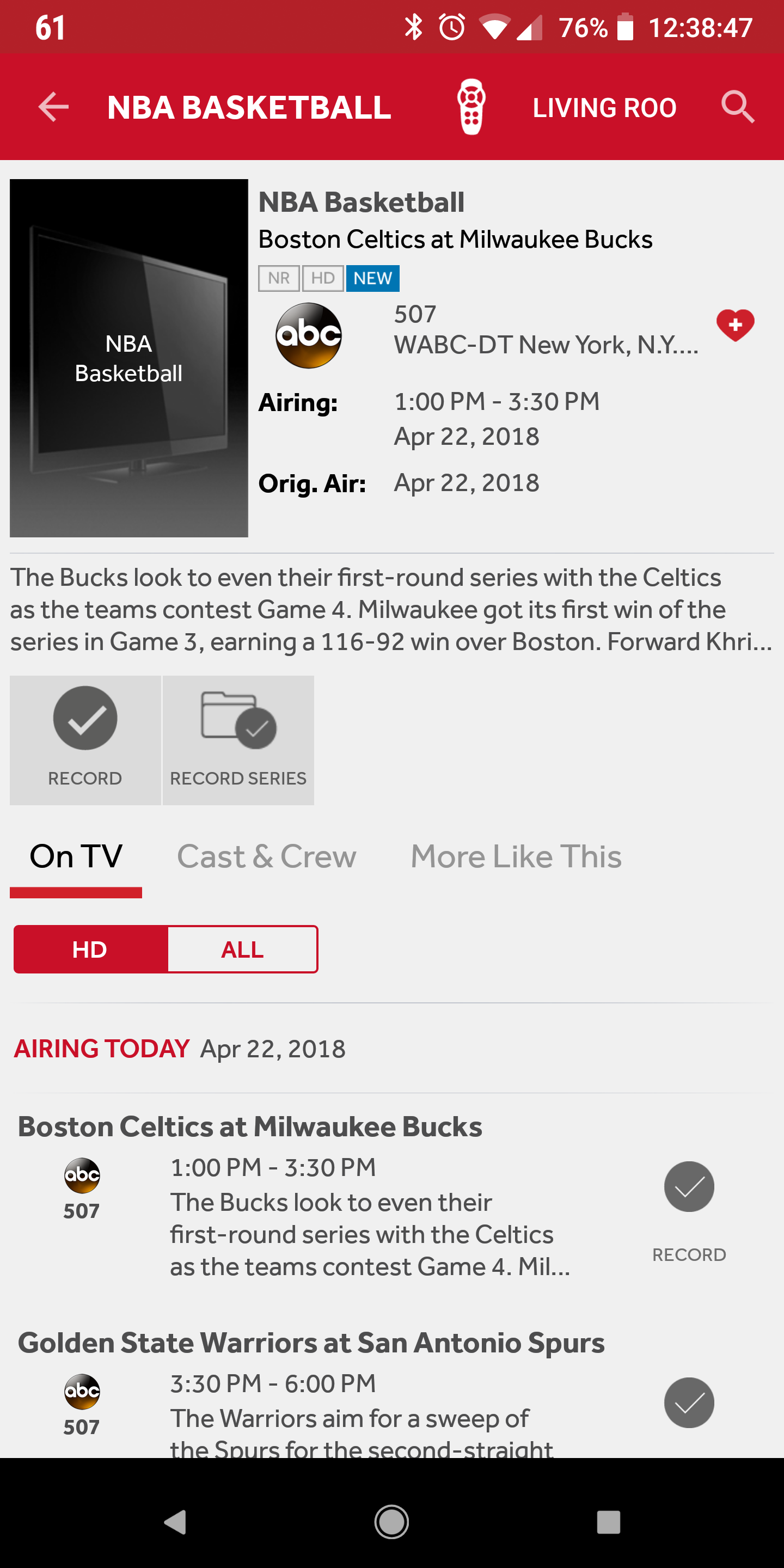Tap the NEW badge on the program

[372, 278]
